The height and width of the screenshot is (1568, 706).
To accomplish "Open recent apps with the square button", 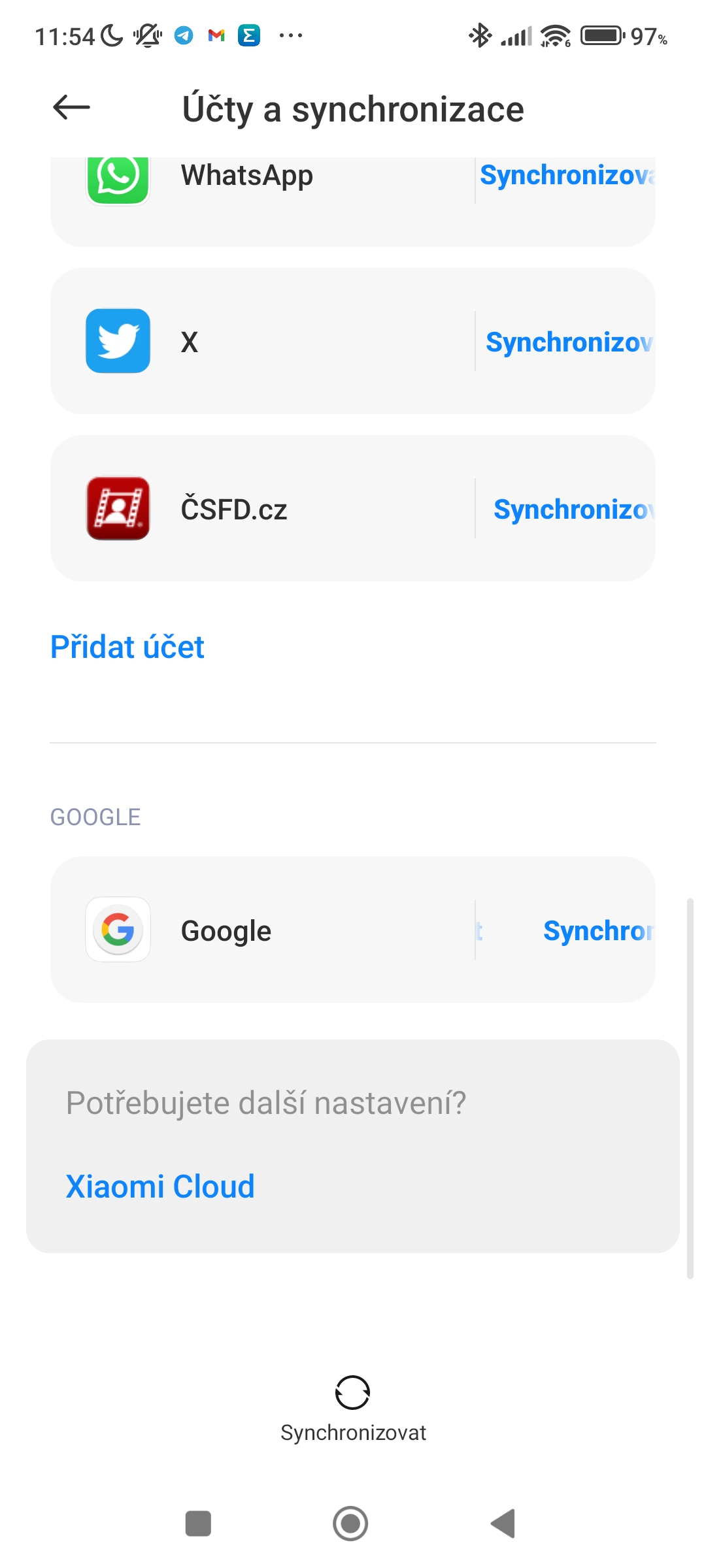I will [198, 1524].
